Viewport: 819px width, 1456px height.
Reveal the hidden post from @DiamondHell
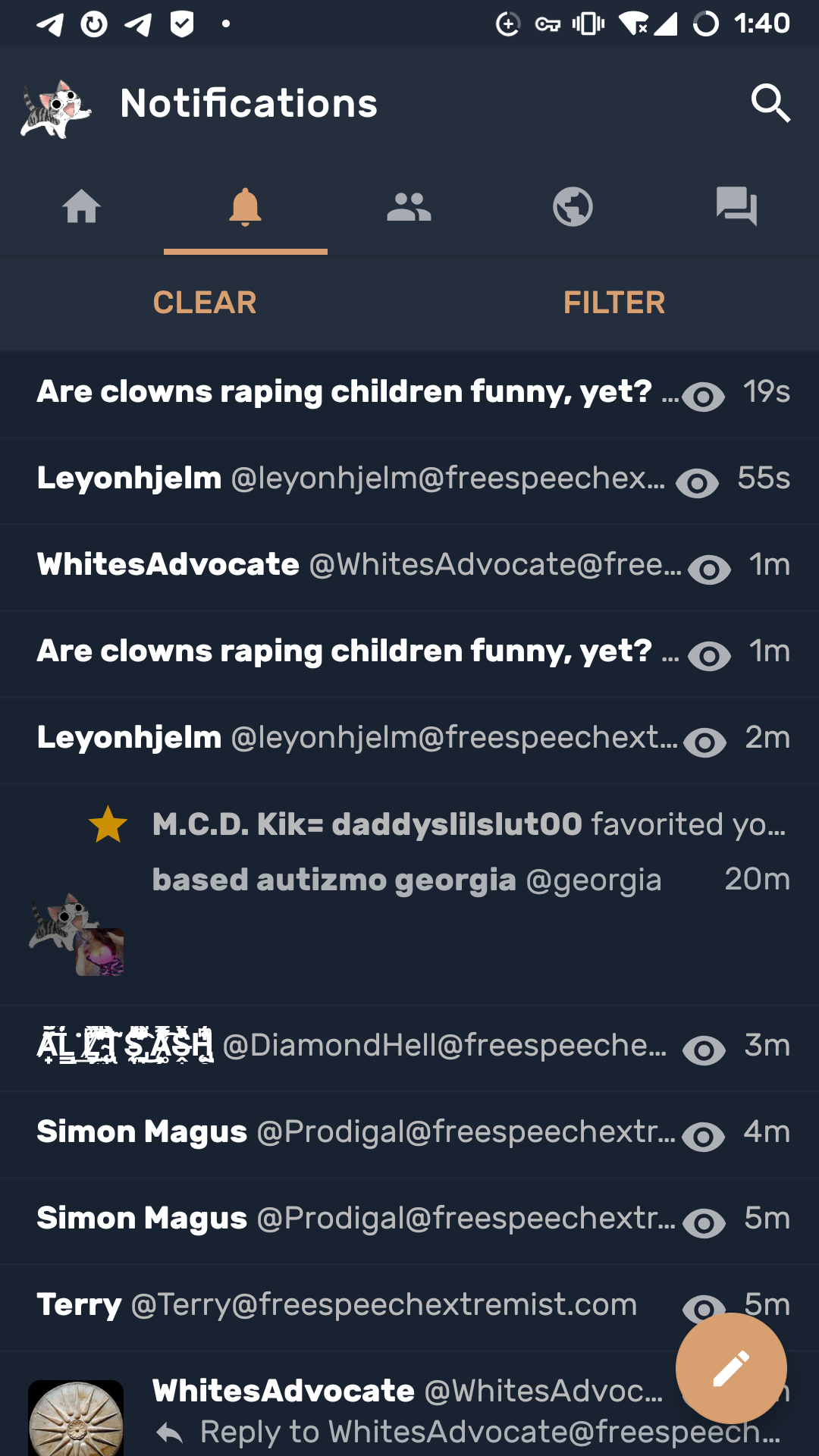704,1050
